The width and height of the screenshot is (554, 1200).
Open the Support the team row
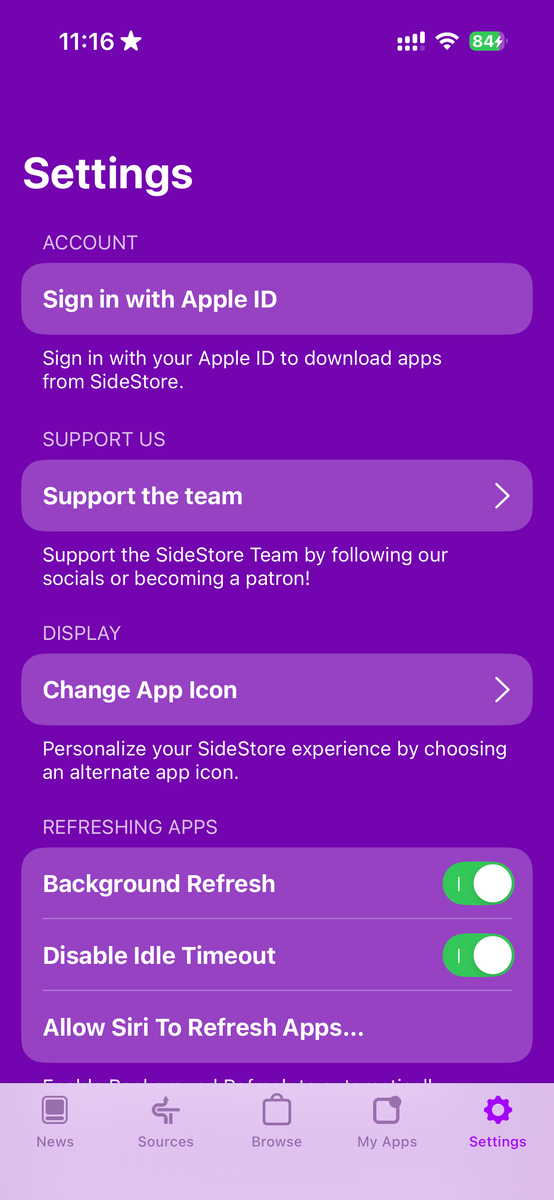(x=277, y=496)
